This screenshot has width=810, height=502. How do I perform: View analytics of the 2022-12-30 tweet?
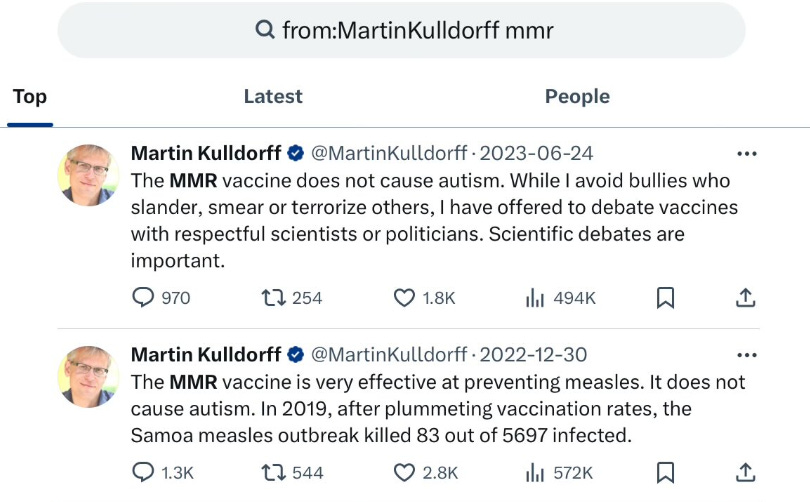pos(534,472)
